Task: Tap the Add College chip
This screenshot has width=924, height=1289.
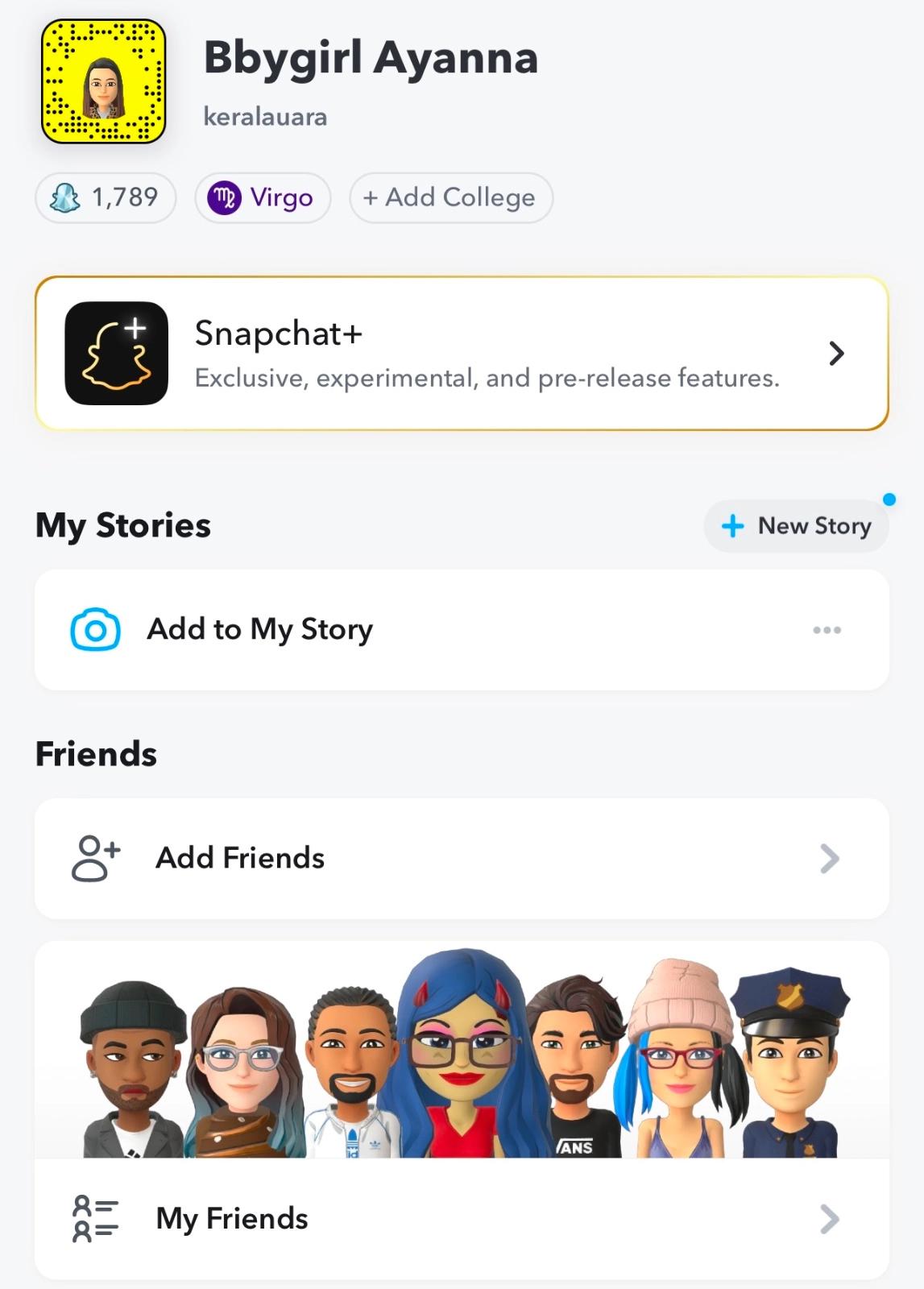Action: pyautogui.click(x=450, y=197)
